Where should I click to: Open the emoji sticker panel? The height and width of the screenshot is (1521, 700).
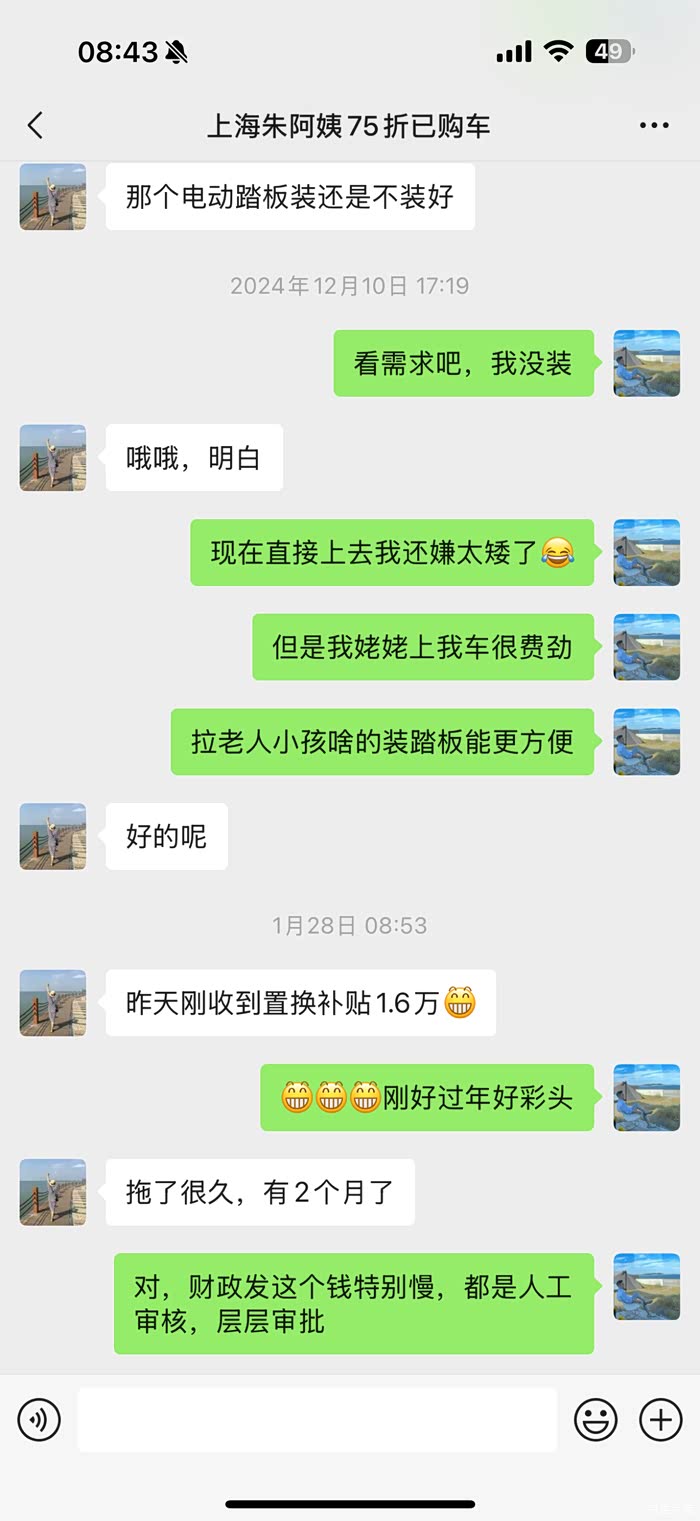tap(595, 1420)
